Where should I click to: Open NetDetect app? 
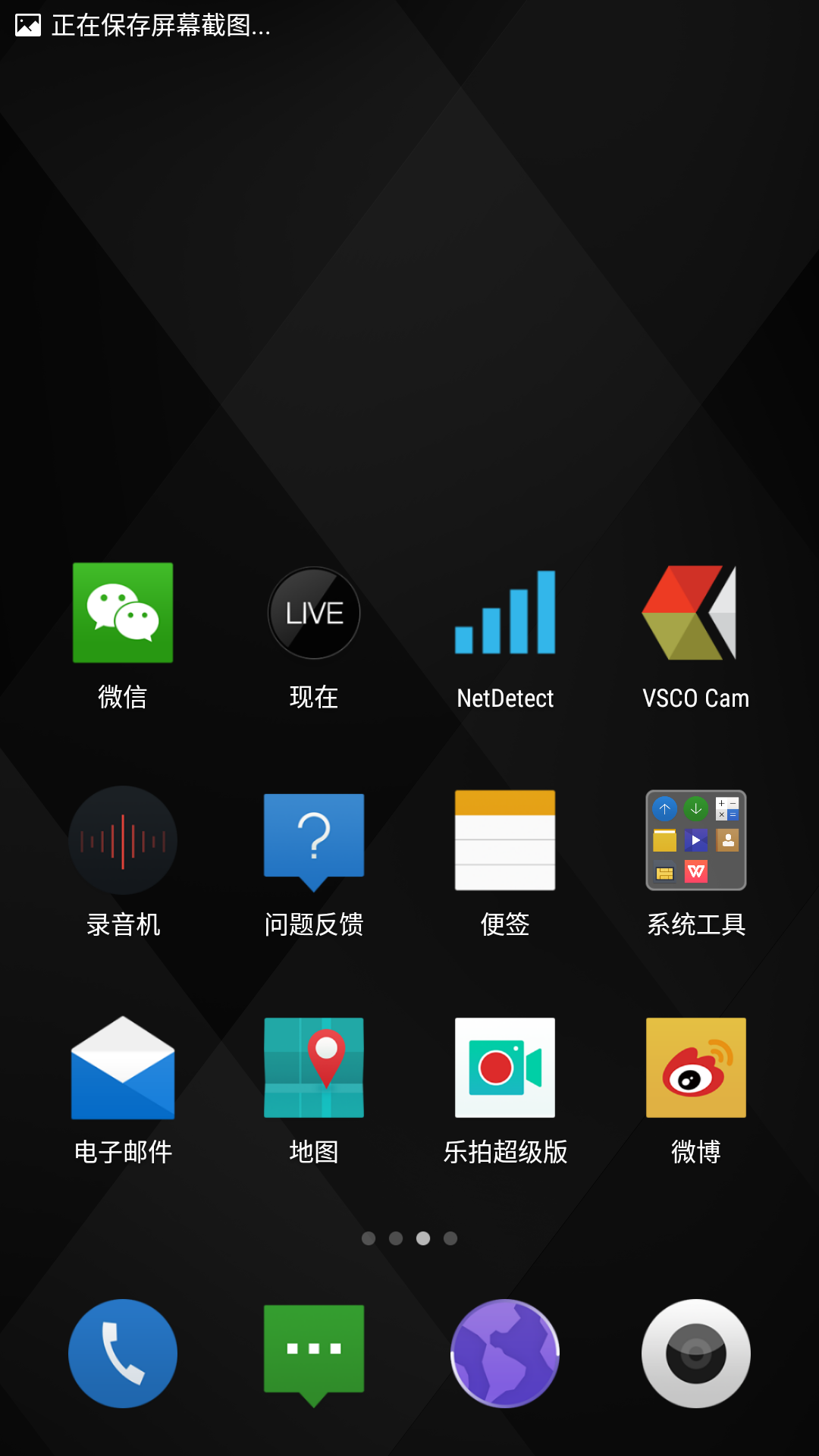pos(505,613)
